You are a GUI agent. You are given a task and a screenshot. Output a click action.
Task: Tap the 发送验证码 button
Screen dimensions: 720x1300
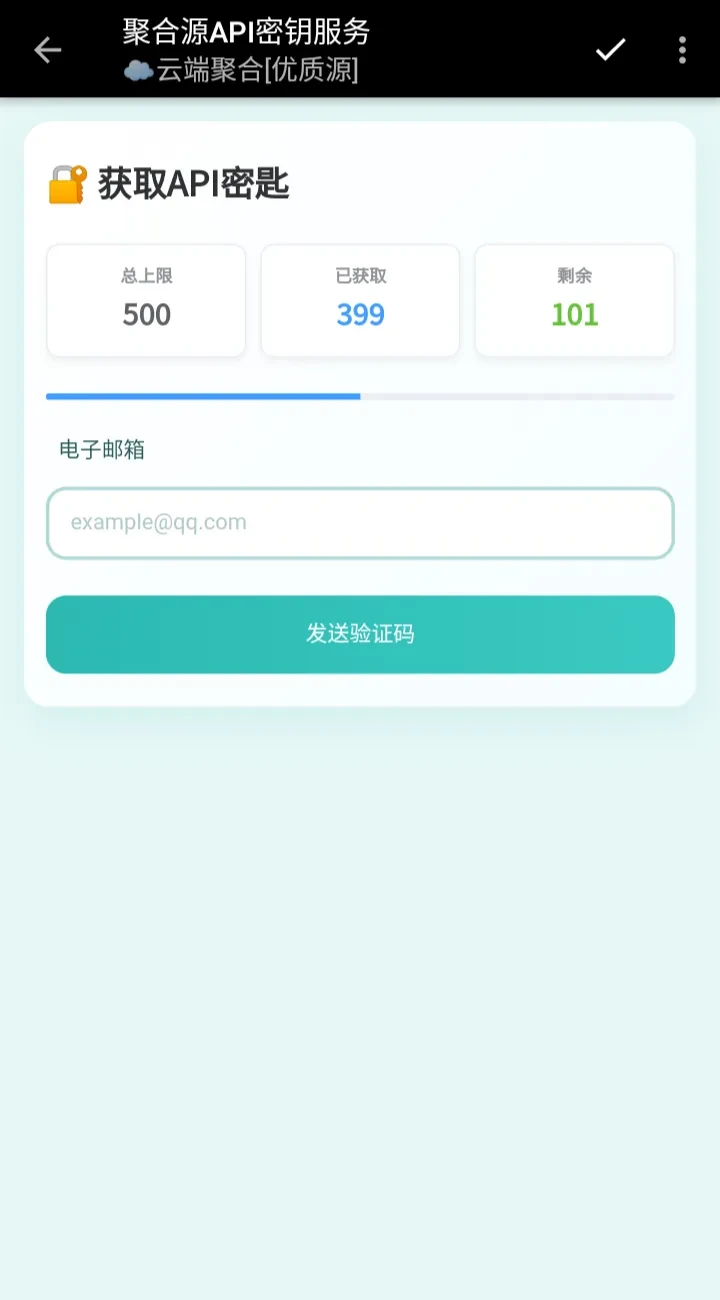tap(360, 634)
